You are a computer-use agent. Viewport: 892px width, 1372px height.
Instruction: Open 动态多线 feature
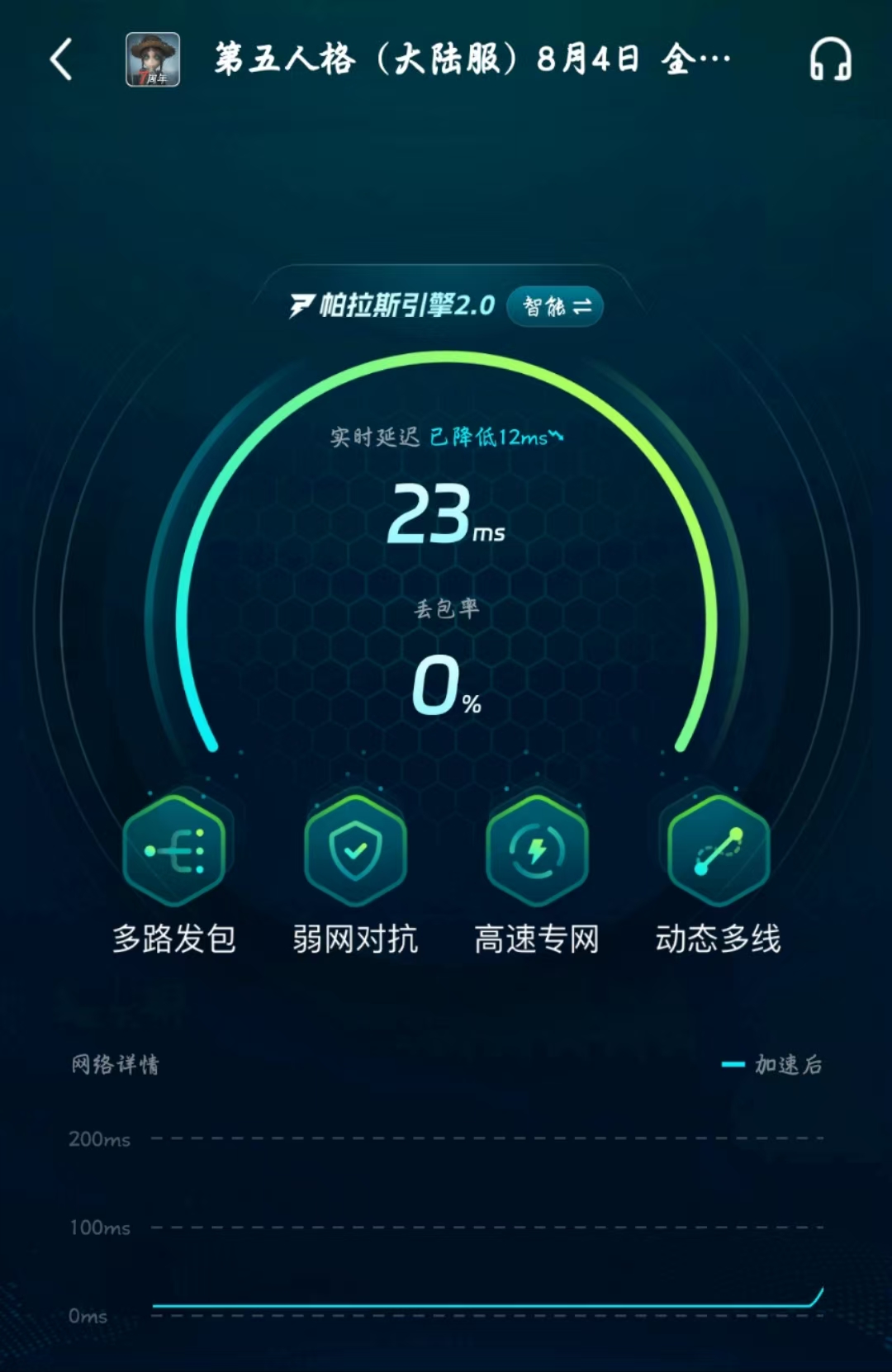(718, 850)
